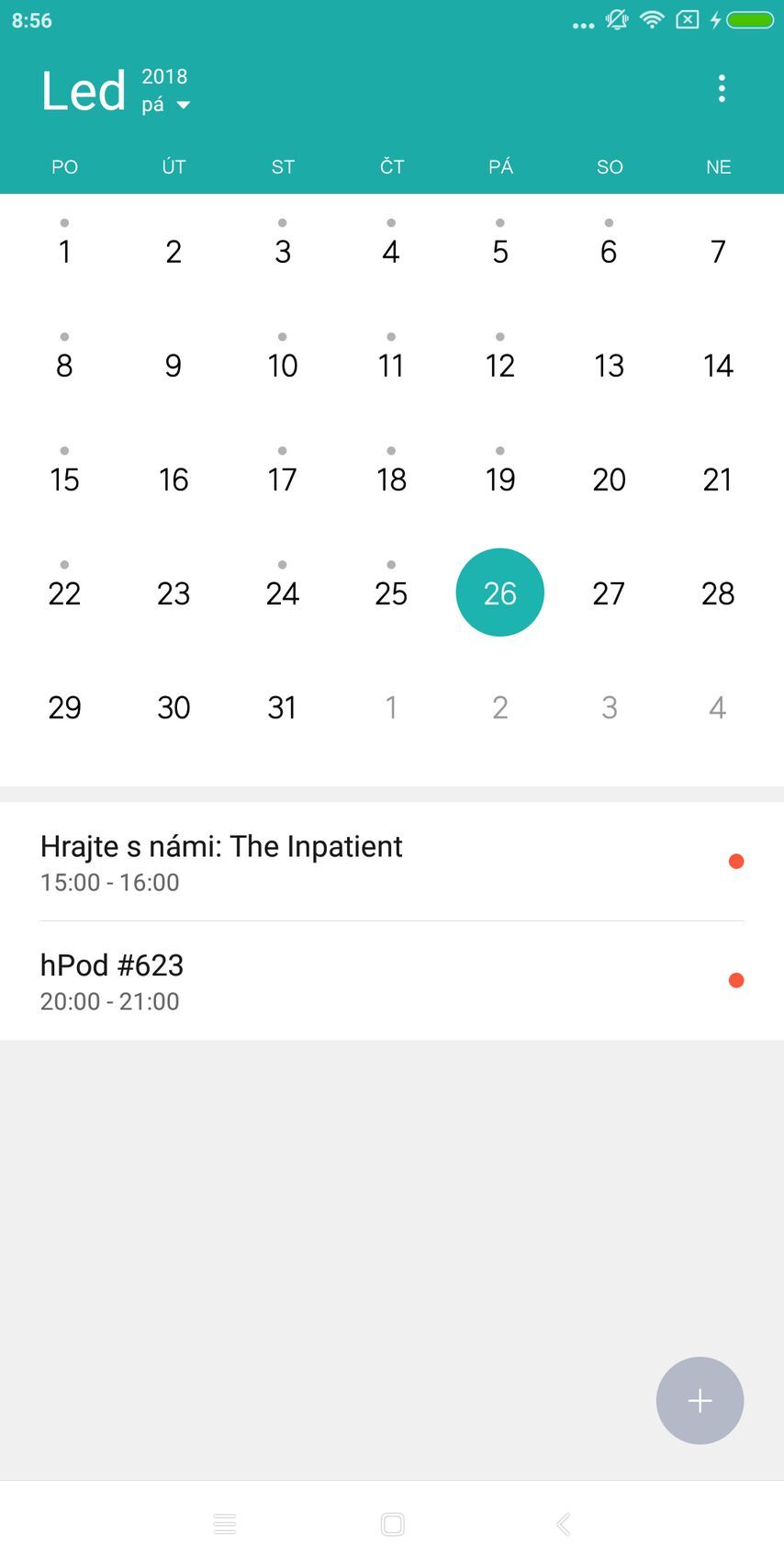This screenshot has height=1568, width=784.
Task: Tap the back arrow in the navigation bar
Action: 562,1523
